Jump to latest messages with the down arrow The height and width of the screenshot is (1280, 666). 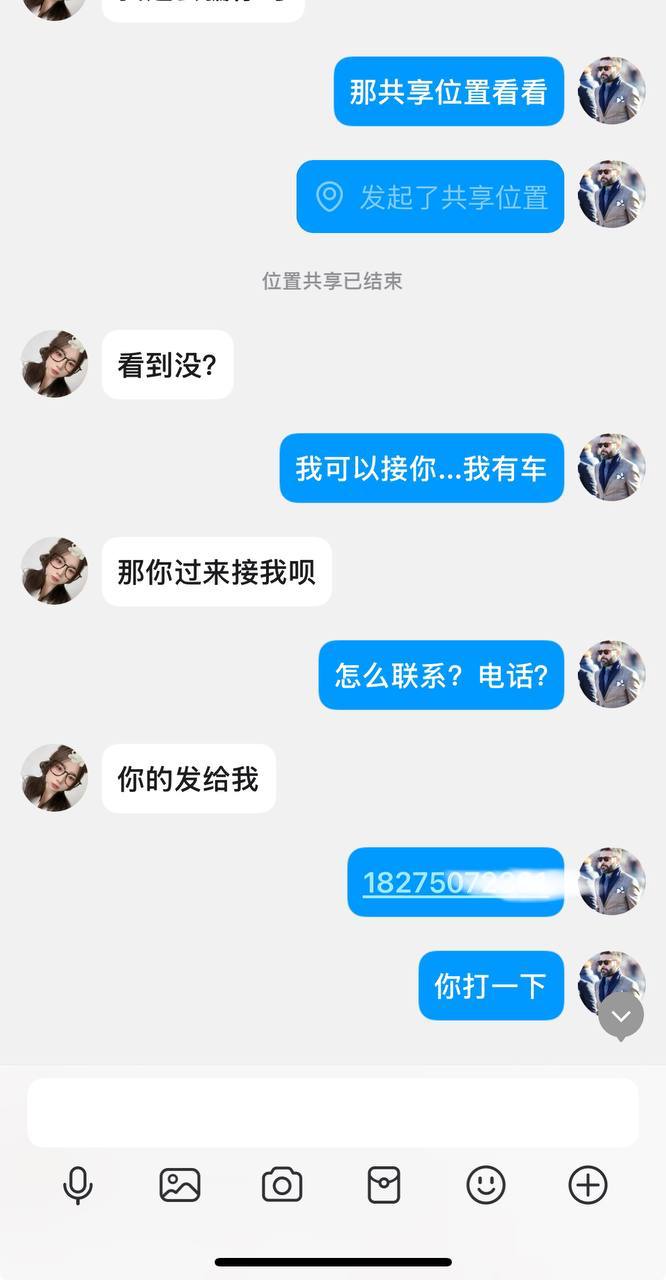[621, 1017]
